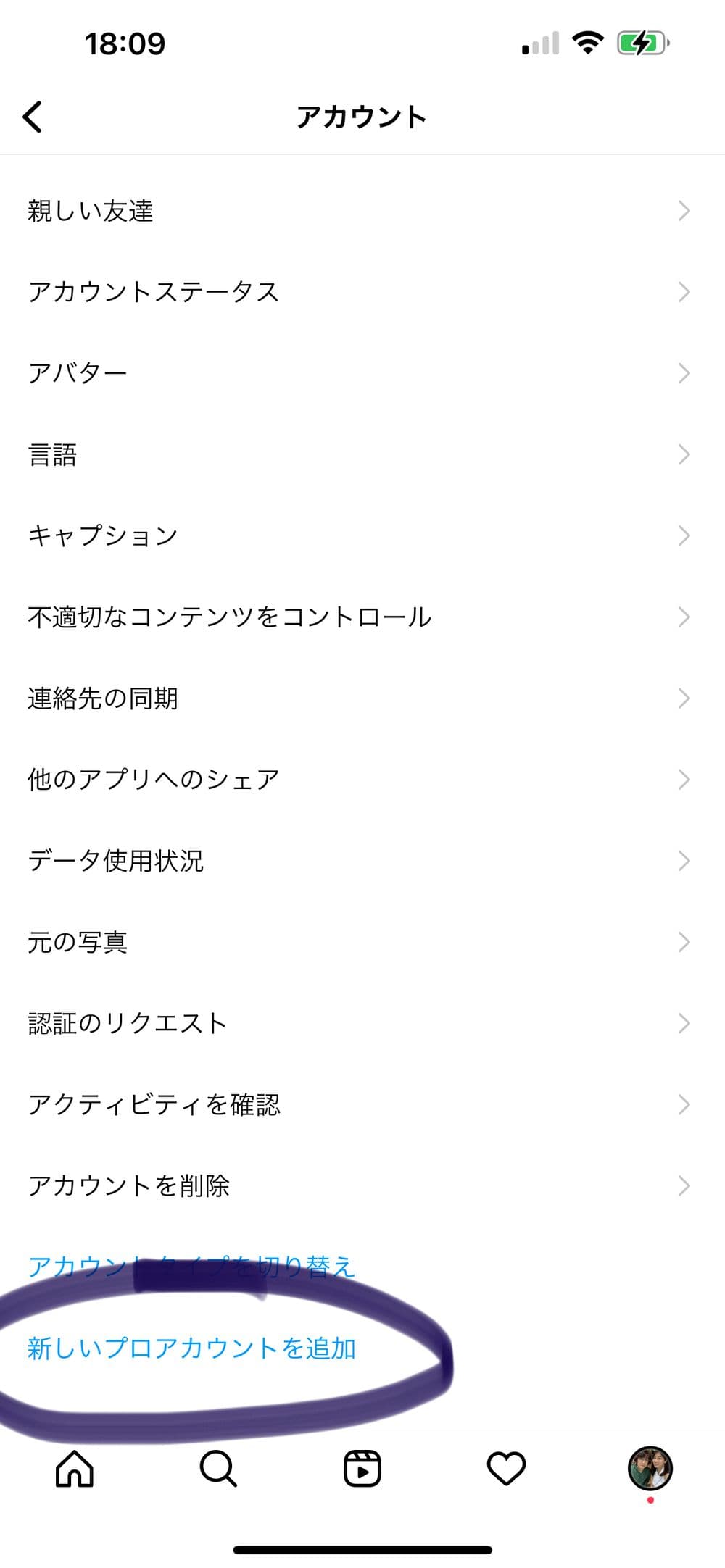Tap 新しいプロアカウントを追加
This screenshot has width=725, height=1568.
click(x=191, y=1348)
